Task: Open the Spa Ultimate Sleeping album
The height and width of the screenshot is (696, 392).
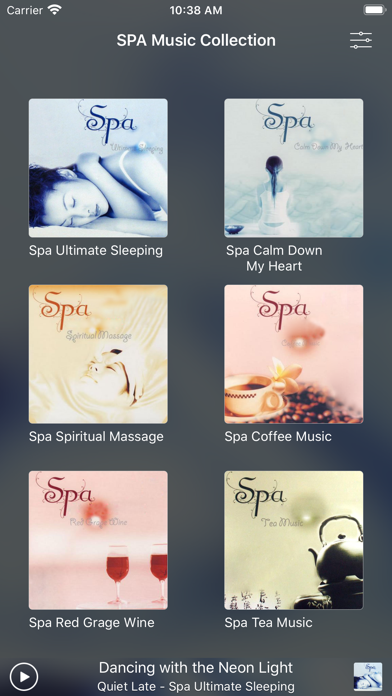Action: pos(98,168)
